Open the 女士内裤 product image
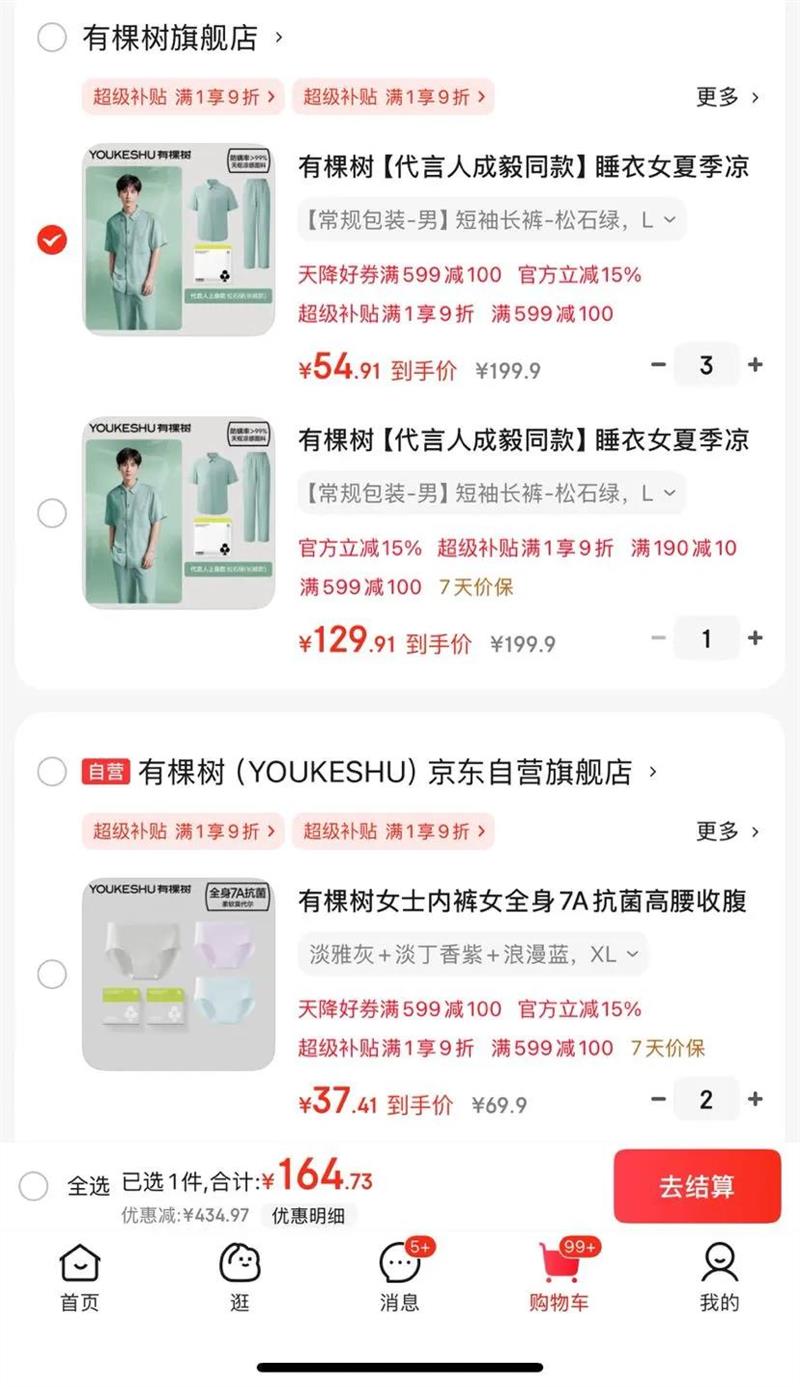800x1387 pixels. pos(179,973)
